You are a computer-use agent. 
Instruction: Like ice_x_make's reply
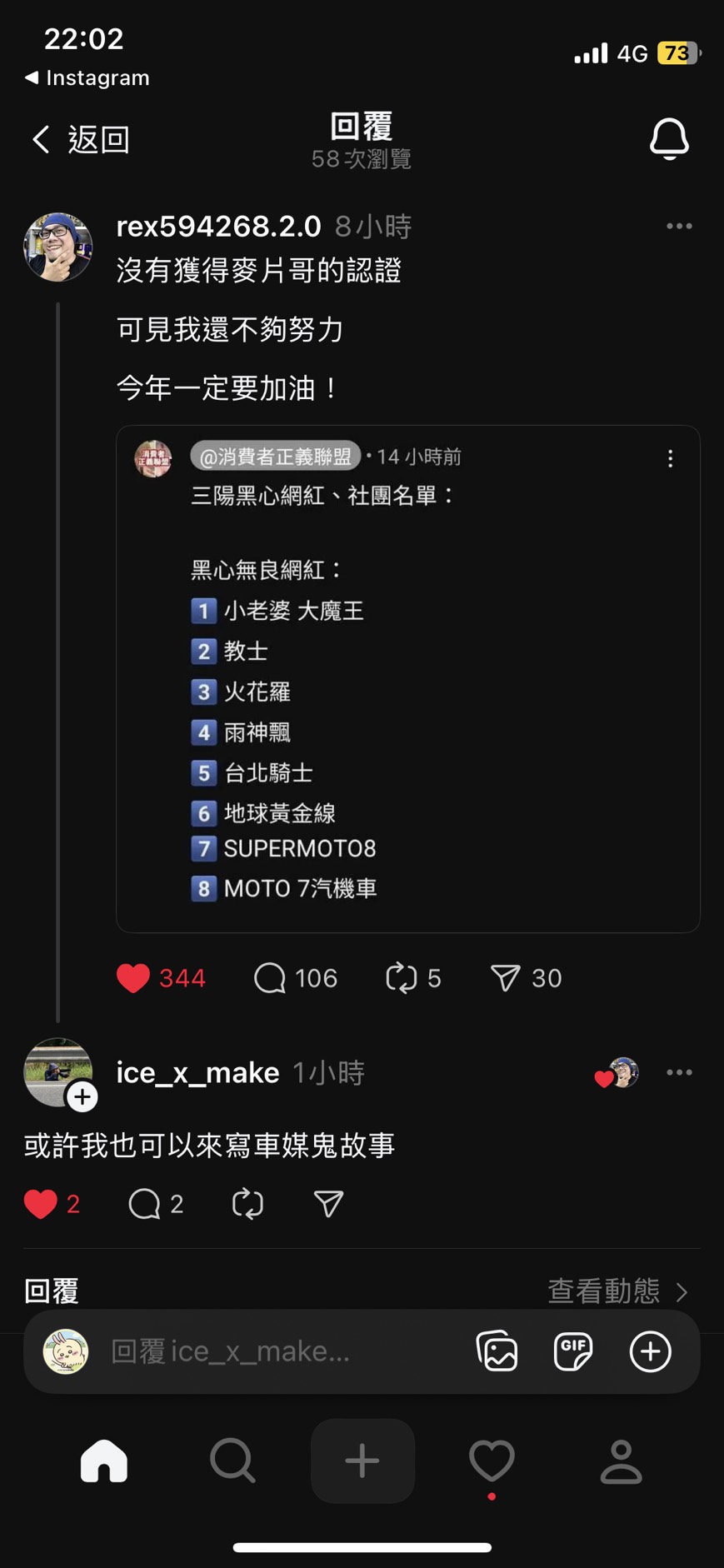[41, 1204]
